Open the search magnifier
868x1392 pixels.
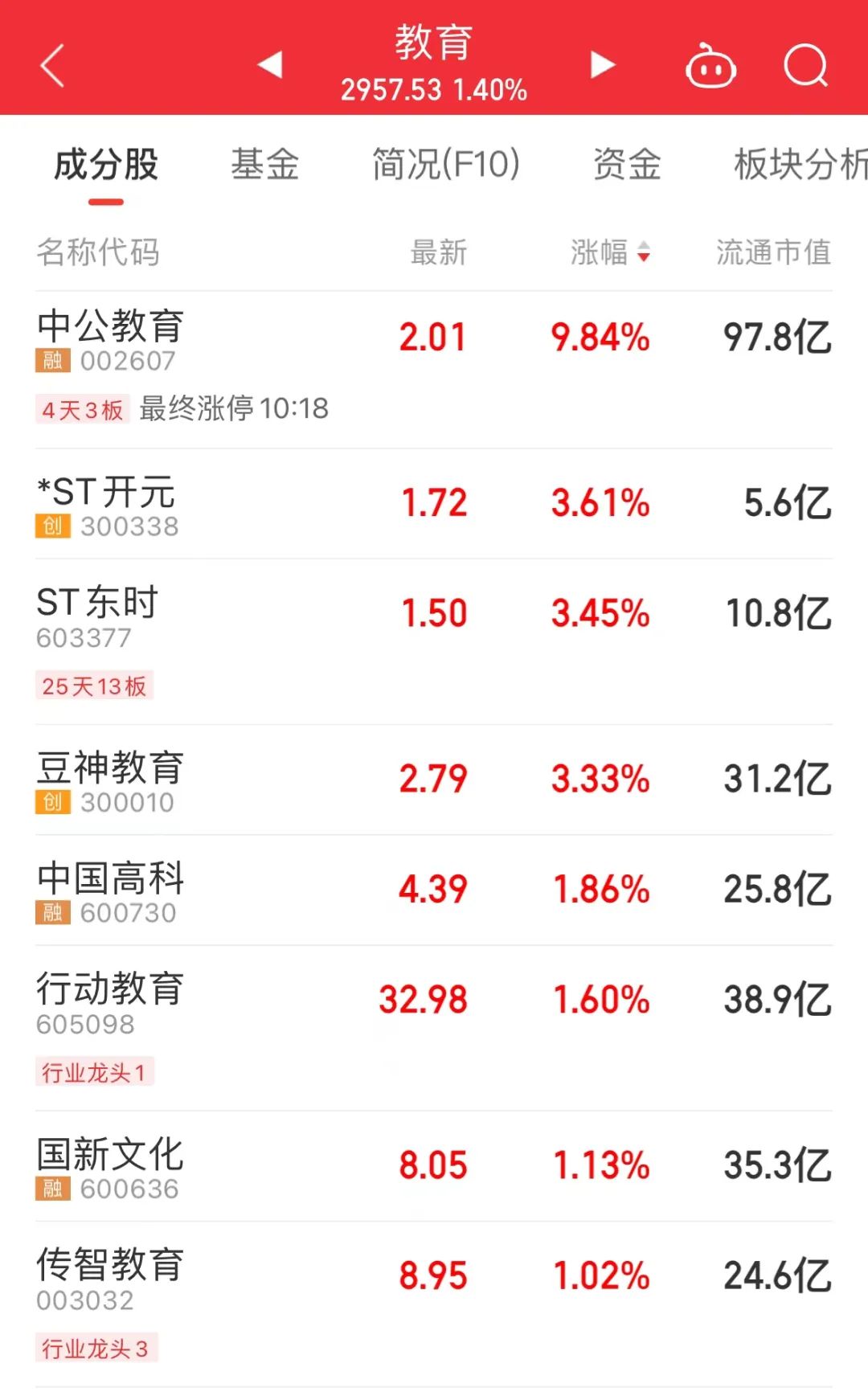(x=805, y=66)
